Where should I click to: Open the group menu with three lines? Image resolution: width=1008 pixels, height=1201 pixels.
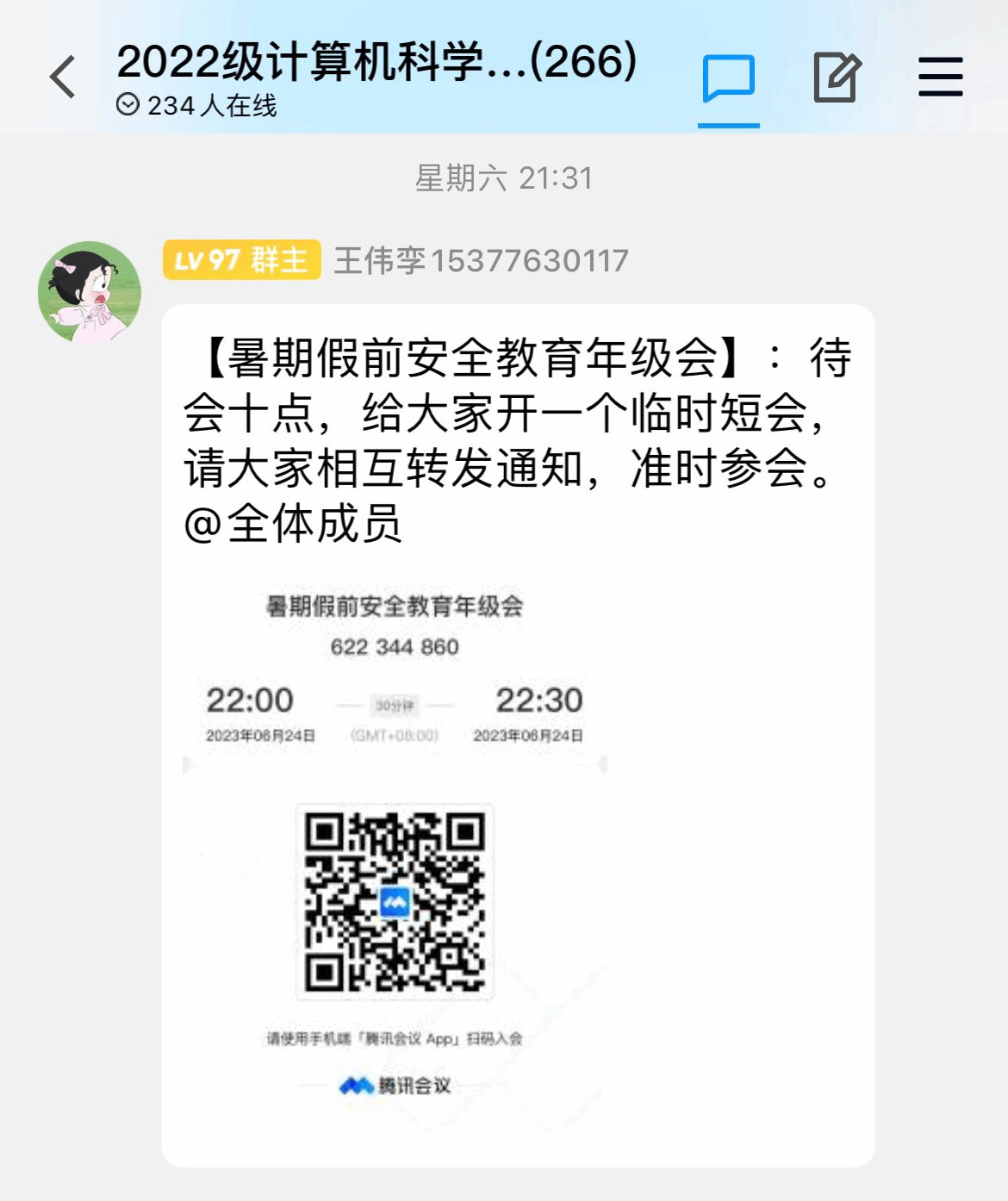pos(940,78)
